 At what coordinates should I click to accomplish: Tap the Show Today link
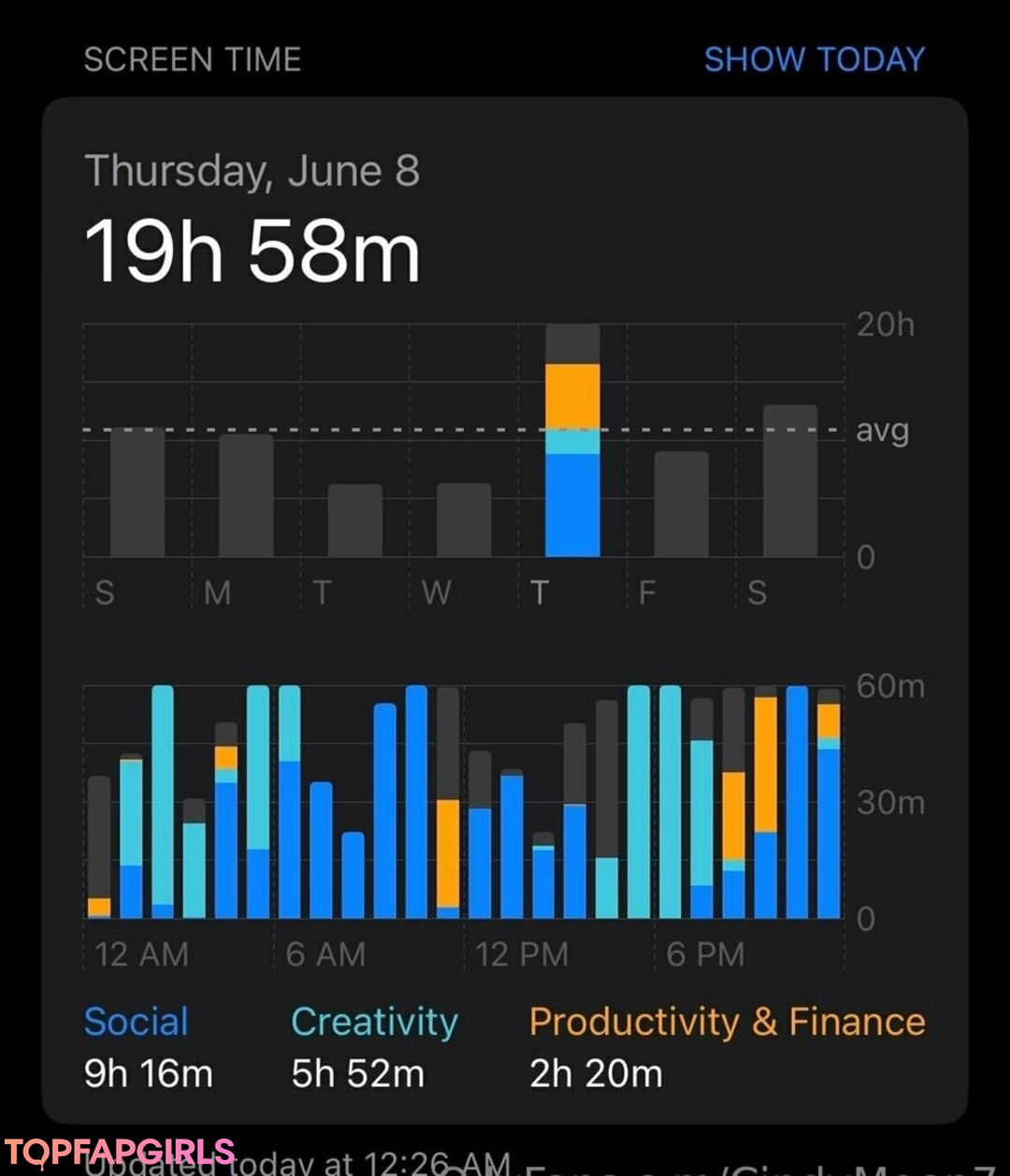tap(814, 60)
